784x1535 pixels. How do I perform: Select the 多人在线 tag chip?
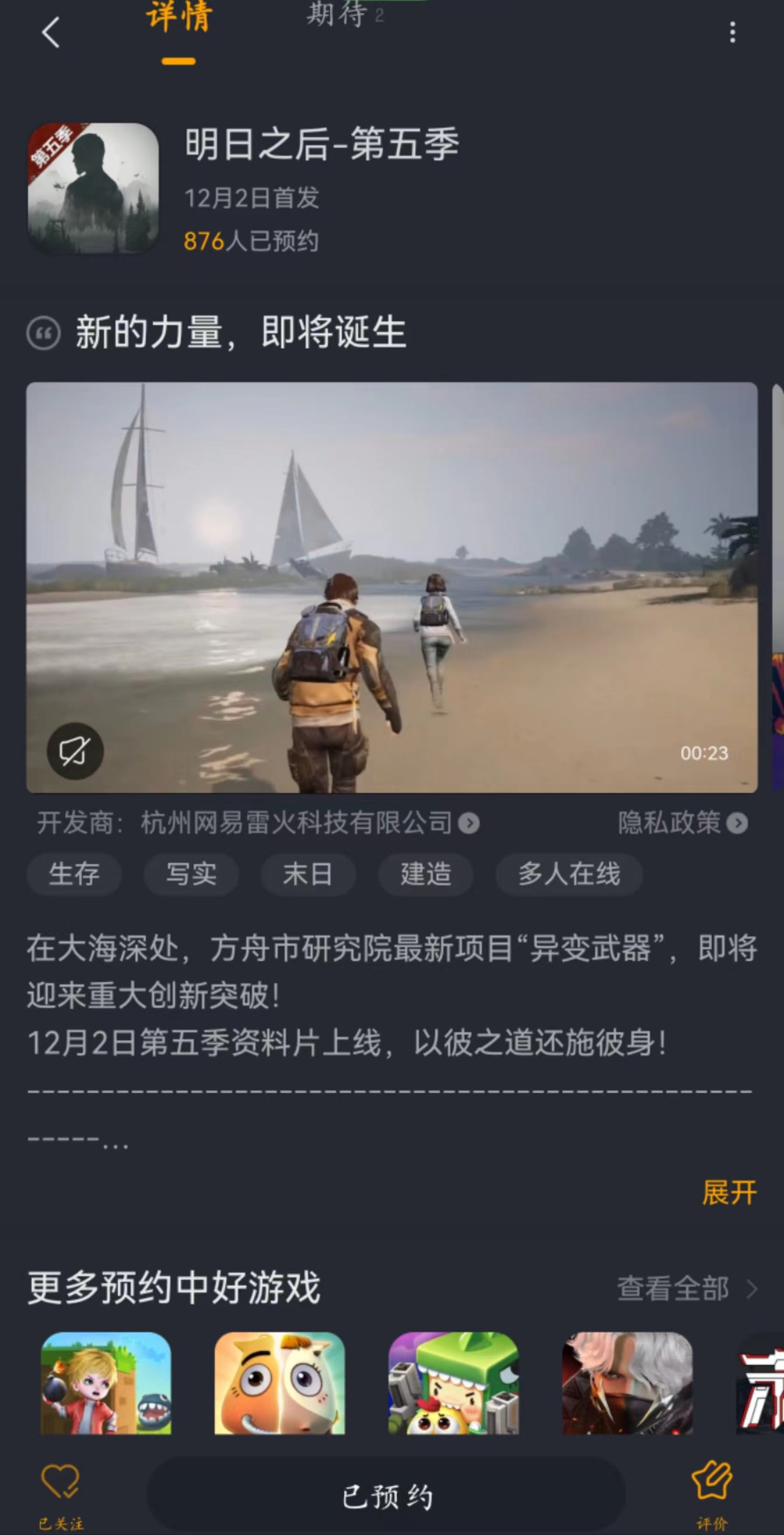click(x=568, y=874)
